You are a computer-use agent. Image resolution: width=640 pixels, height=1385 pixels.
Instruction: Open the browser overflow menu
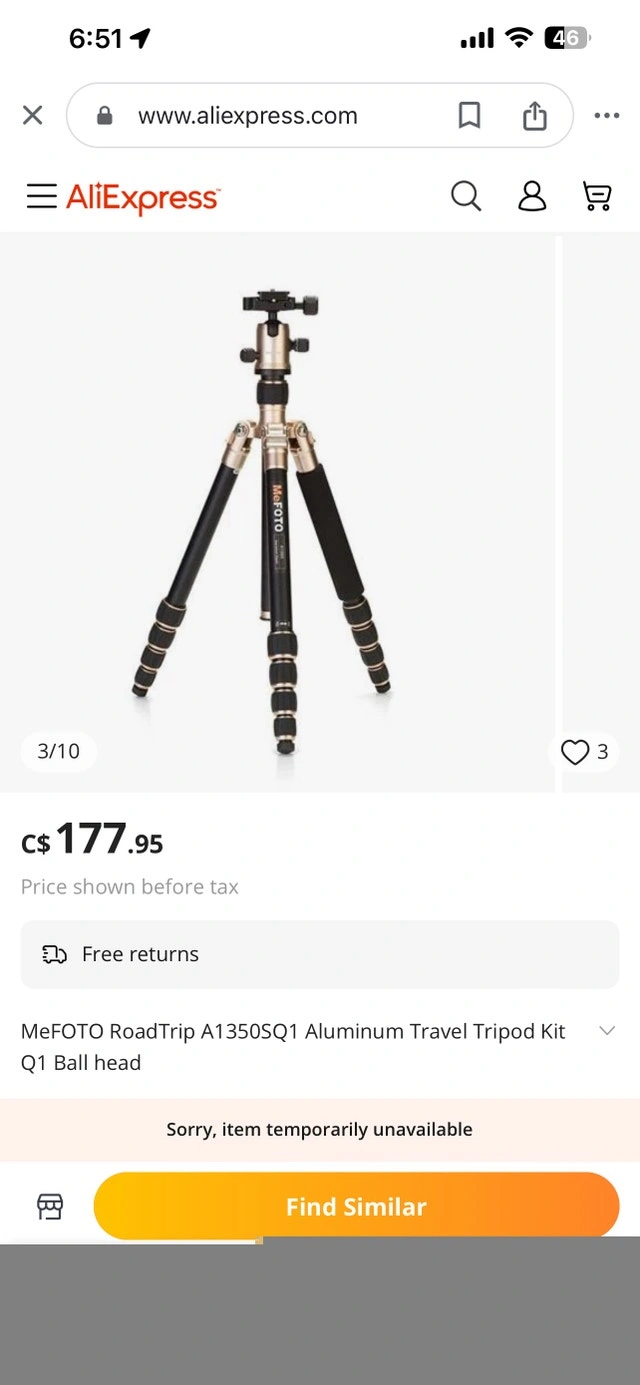point(606,116)
